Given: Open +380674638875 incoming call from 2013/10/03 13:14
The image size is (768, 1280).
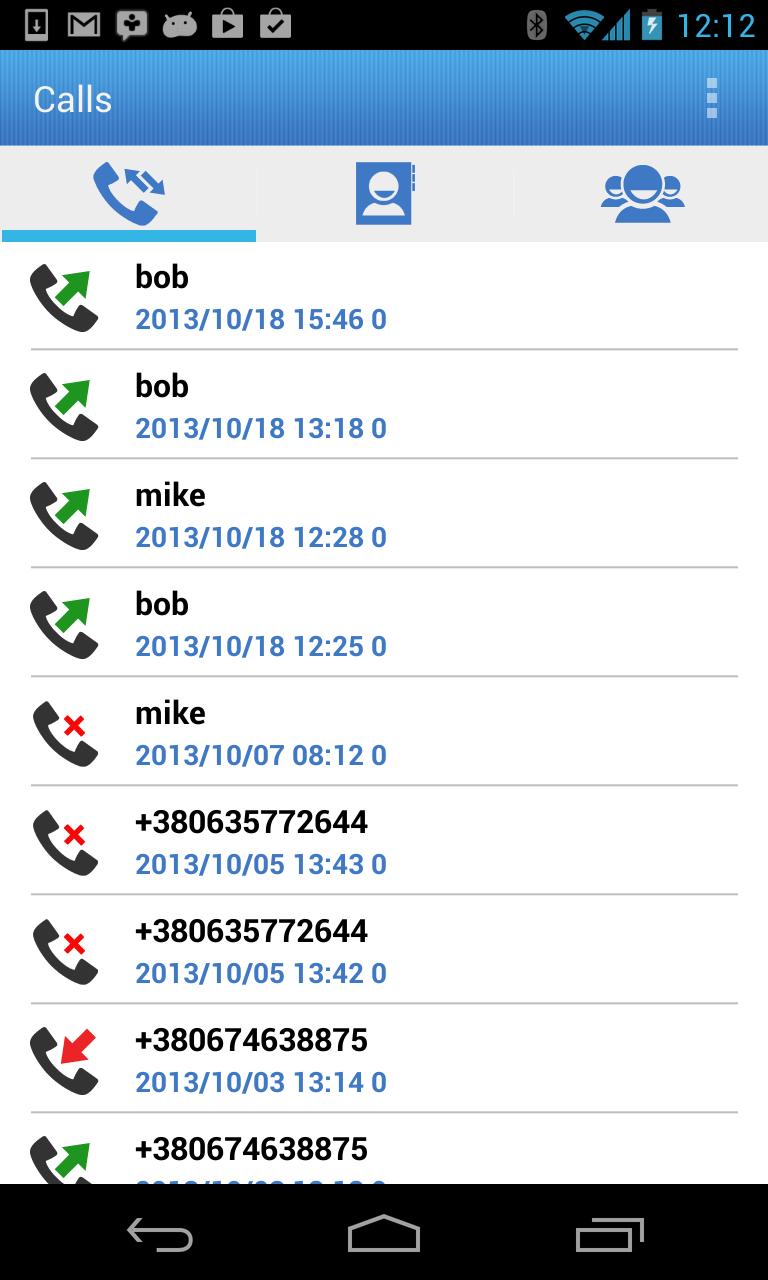Looking at the screenshot, I should click(x=384, y=1060).
